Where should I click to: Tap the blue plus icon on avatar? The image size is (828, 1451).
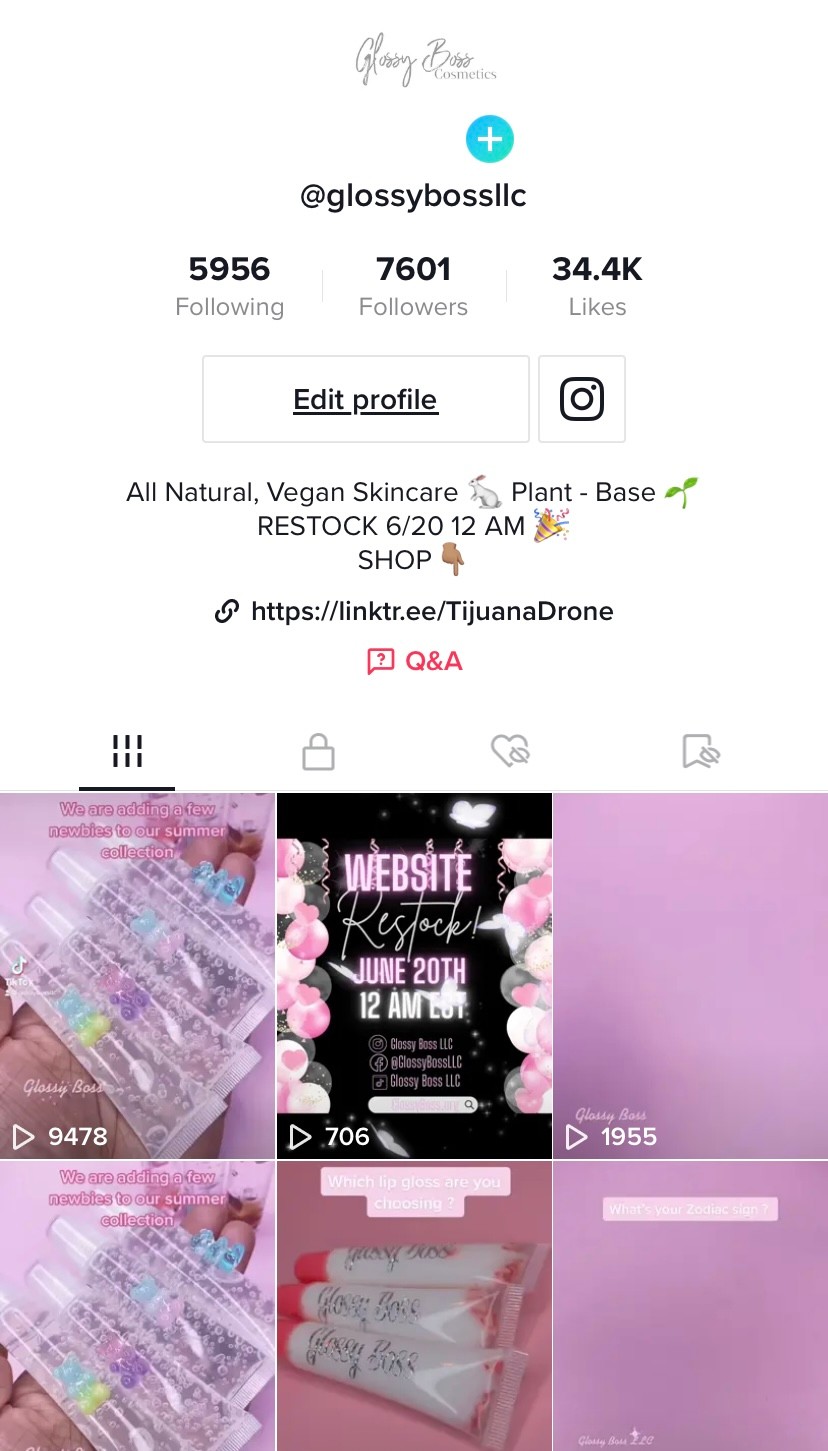point(490,140)
